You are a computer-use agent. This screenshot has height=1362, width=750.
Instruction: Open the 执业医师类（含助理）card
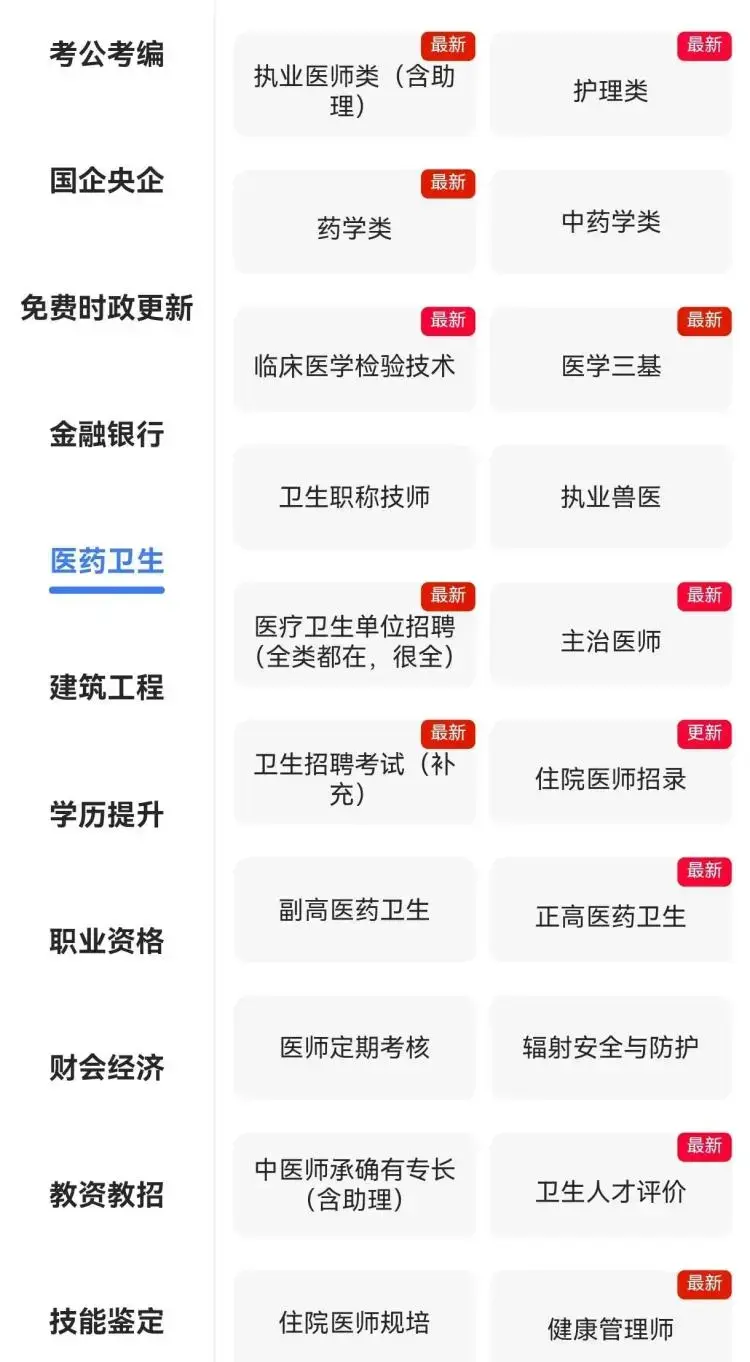point(354,84)
